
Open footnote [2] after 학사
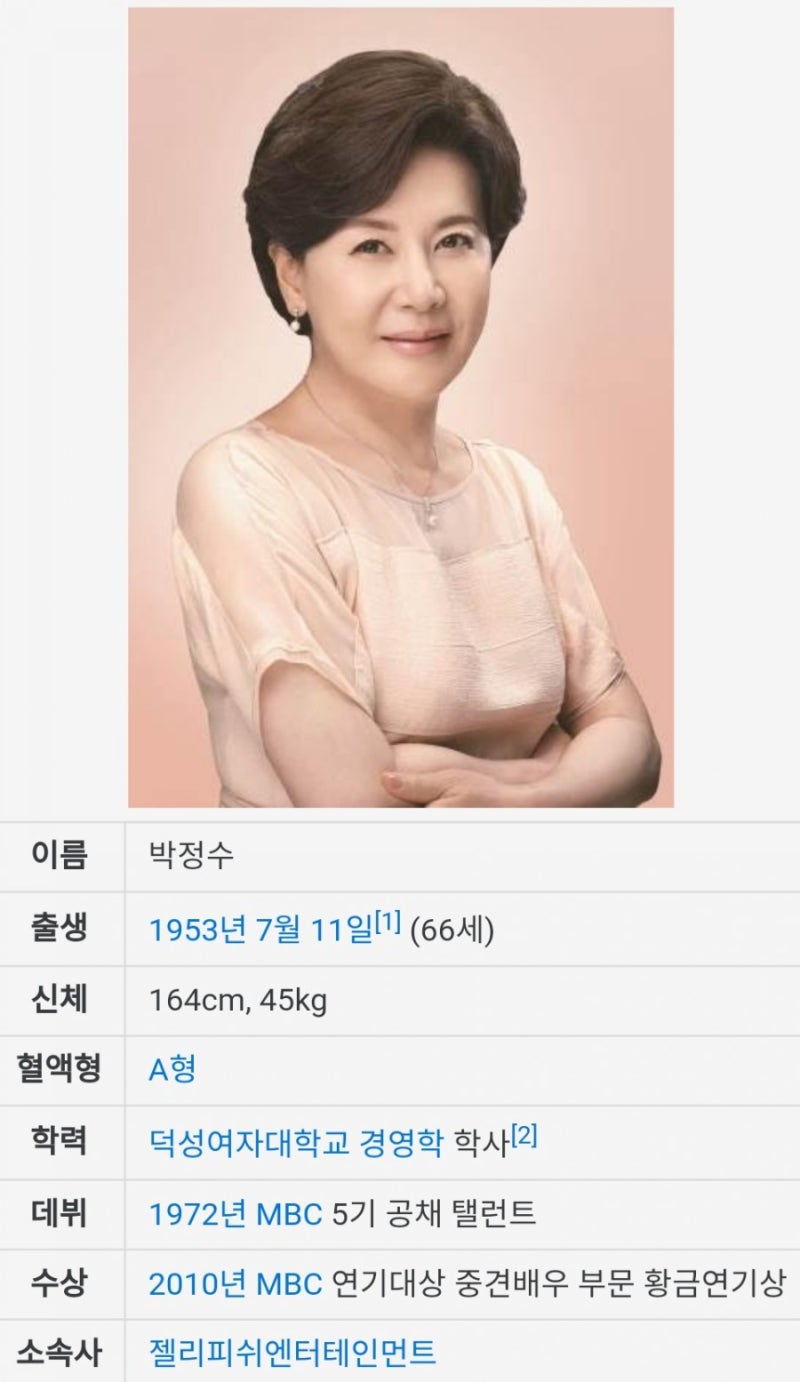pyautogui.click(x=524, y=1134)
